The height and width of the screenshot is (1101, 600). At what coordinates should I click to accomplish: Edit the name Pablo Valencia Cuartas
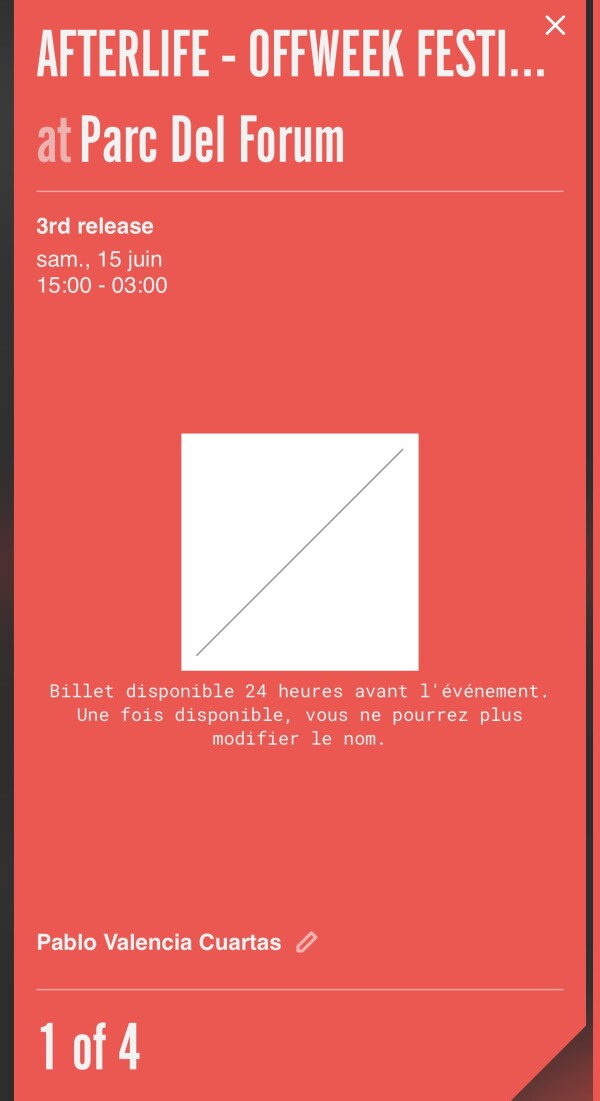(x=307, y=942)
